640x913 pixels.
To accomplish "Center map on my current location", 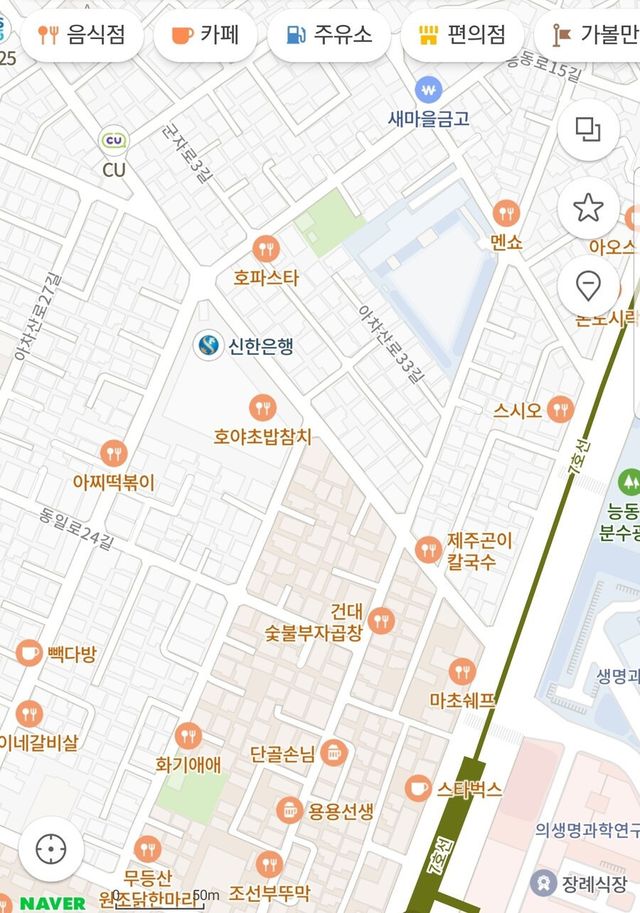I will (49, 850).
